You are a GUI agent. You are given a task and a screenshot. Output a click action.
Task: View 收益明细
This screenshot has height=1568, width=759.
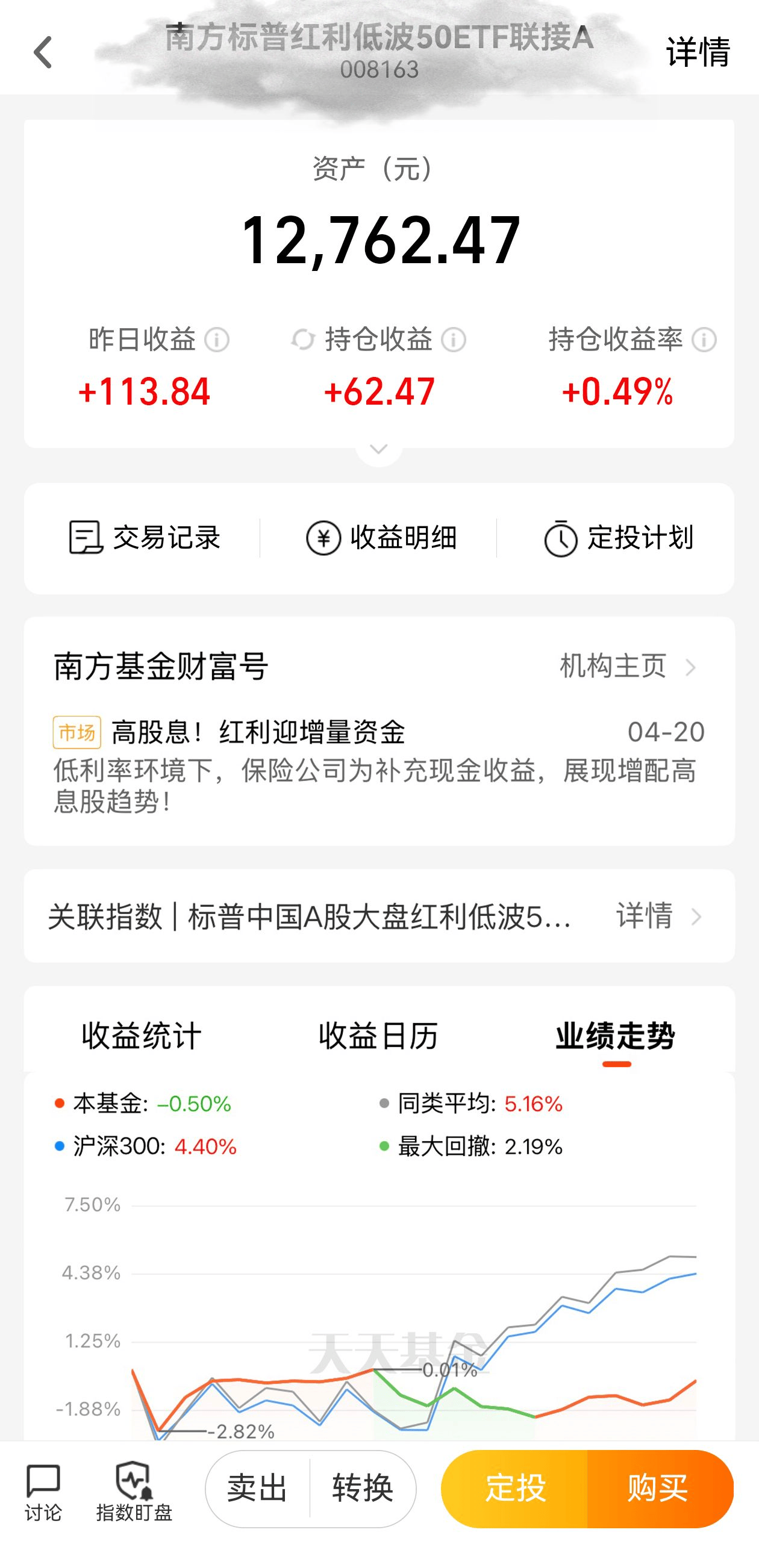tap(381, 538)
